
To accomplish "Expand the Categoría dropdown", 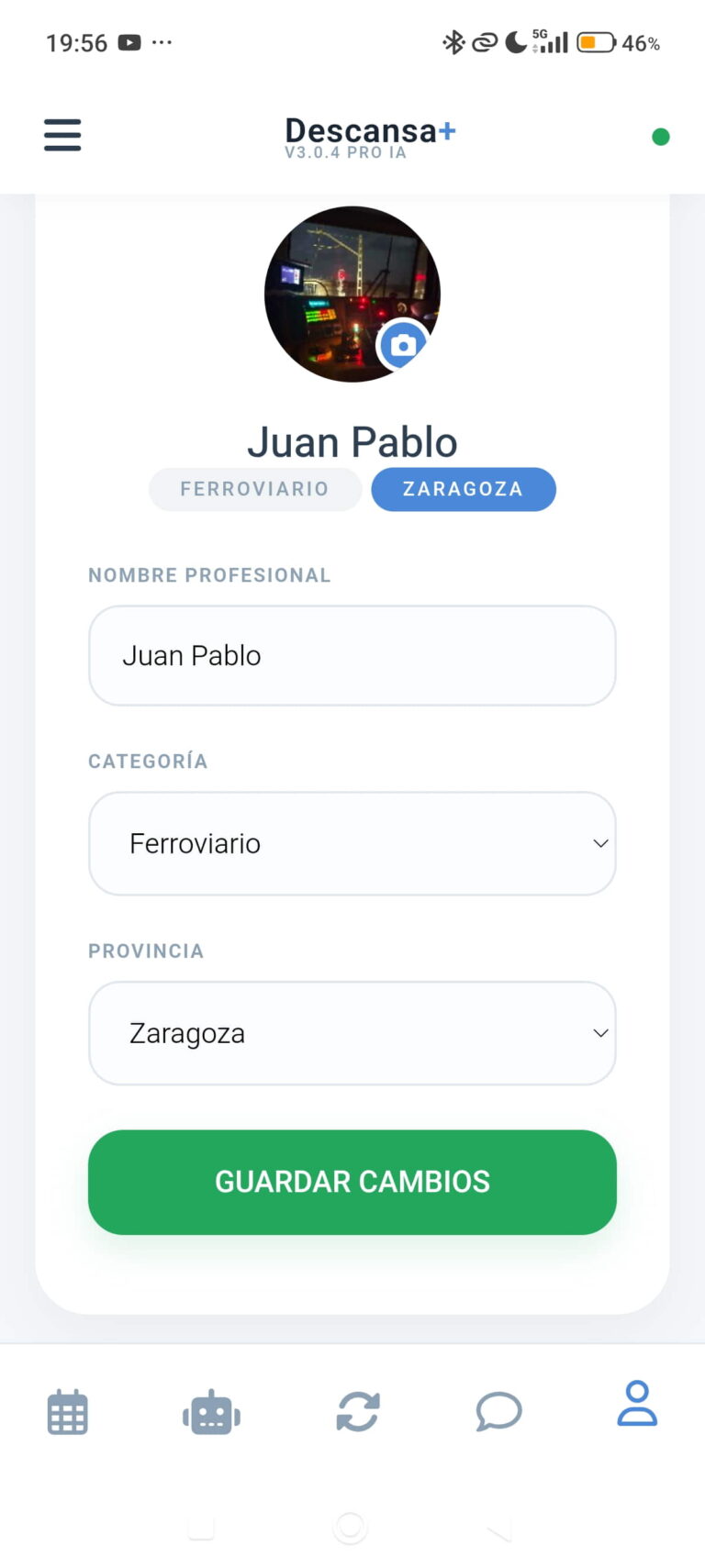I will coord(352,843).
